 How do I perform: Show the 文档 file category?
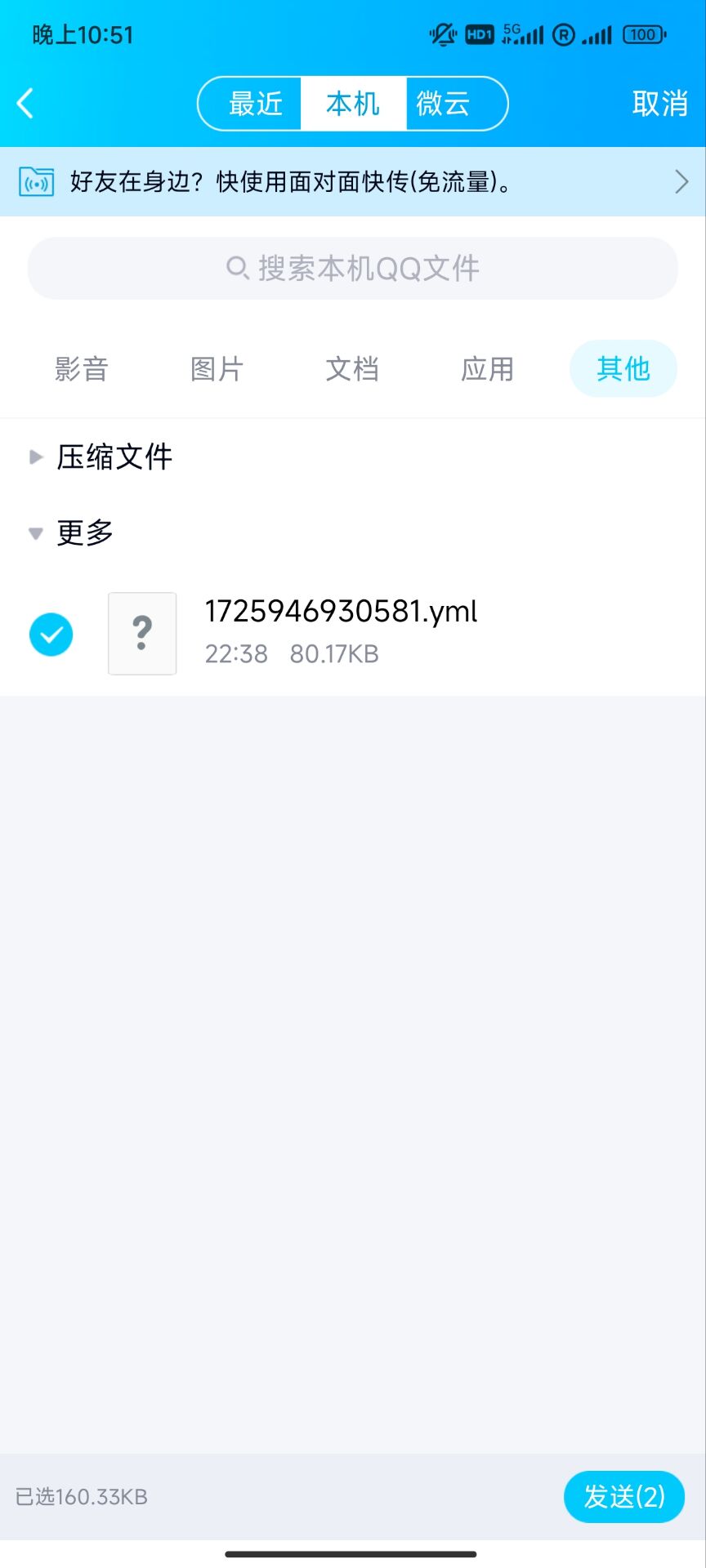[352, 369]
